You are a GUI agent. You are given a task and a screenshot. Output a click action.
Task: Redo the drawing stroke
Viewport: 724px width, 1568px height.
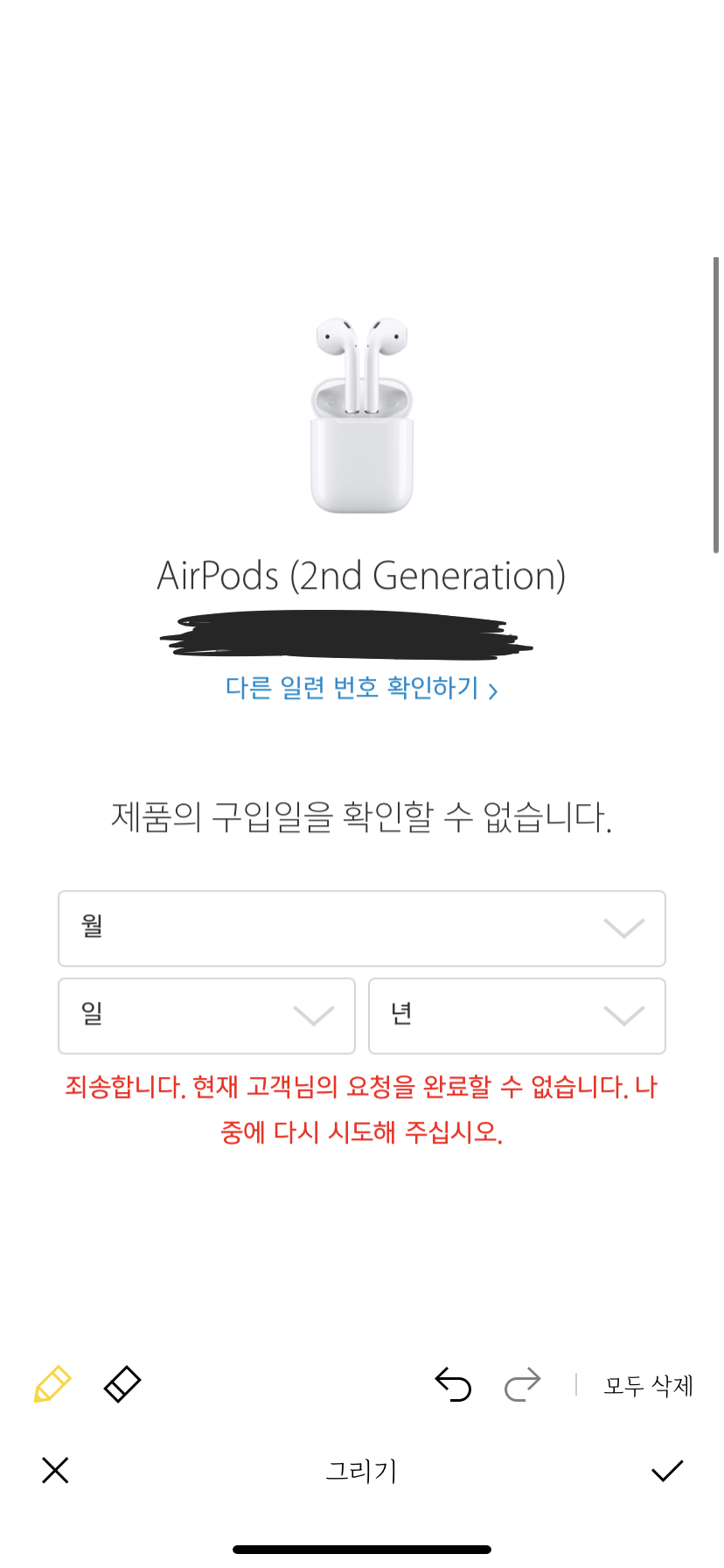coord(523,1384)
